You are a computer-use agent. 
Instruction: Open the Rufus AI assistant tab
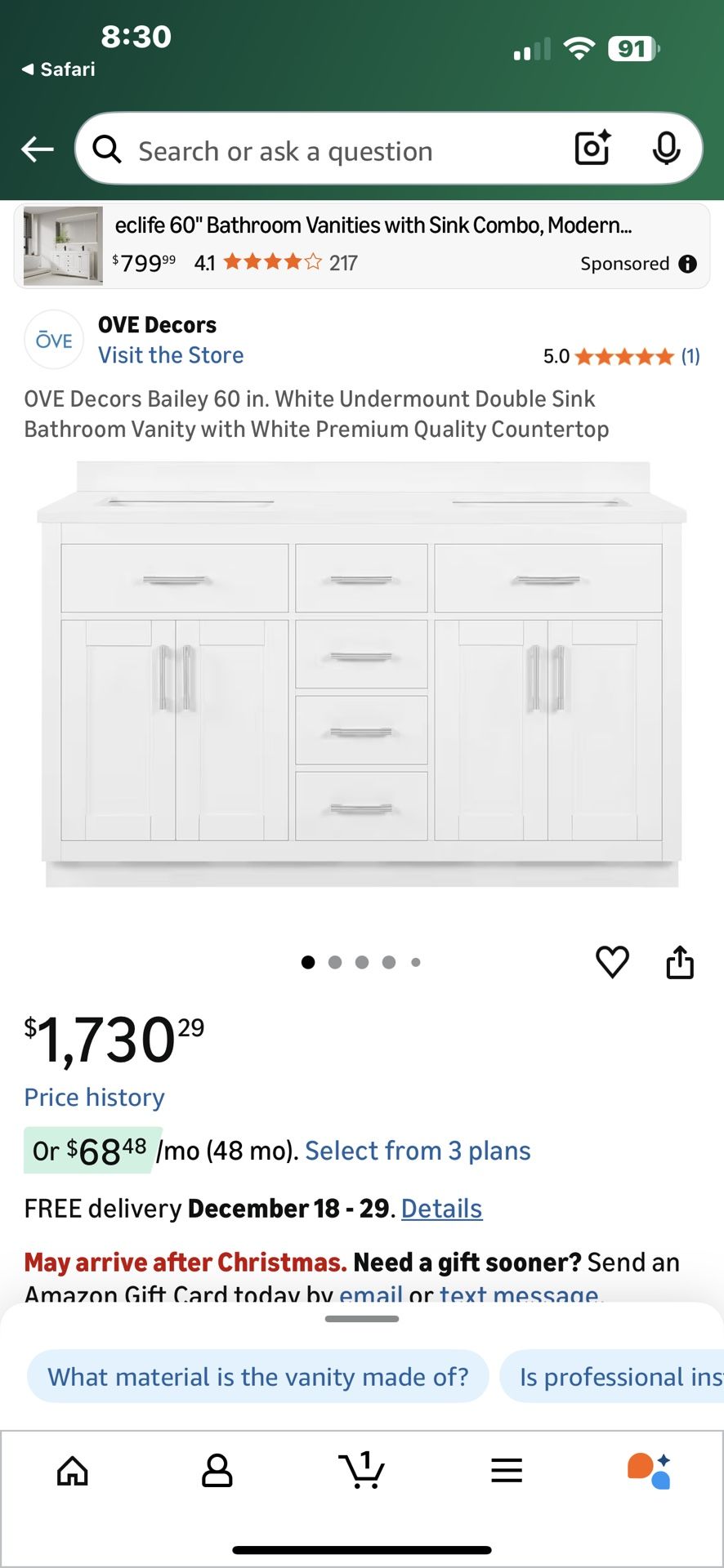[x=650, y=1471]
